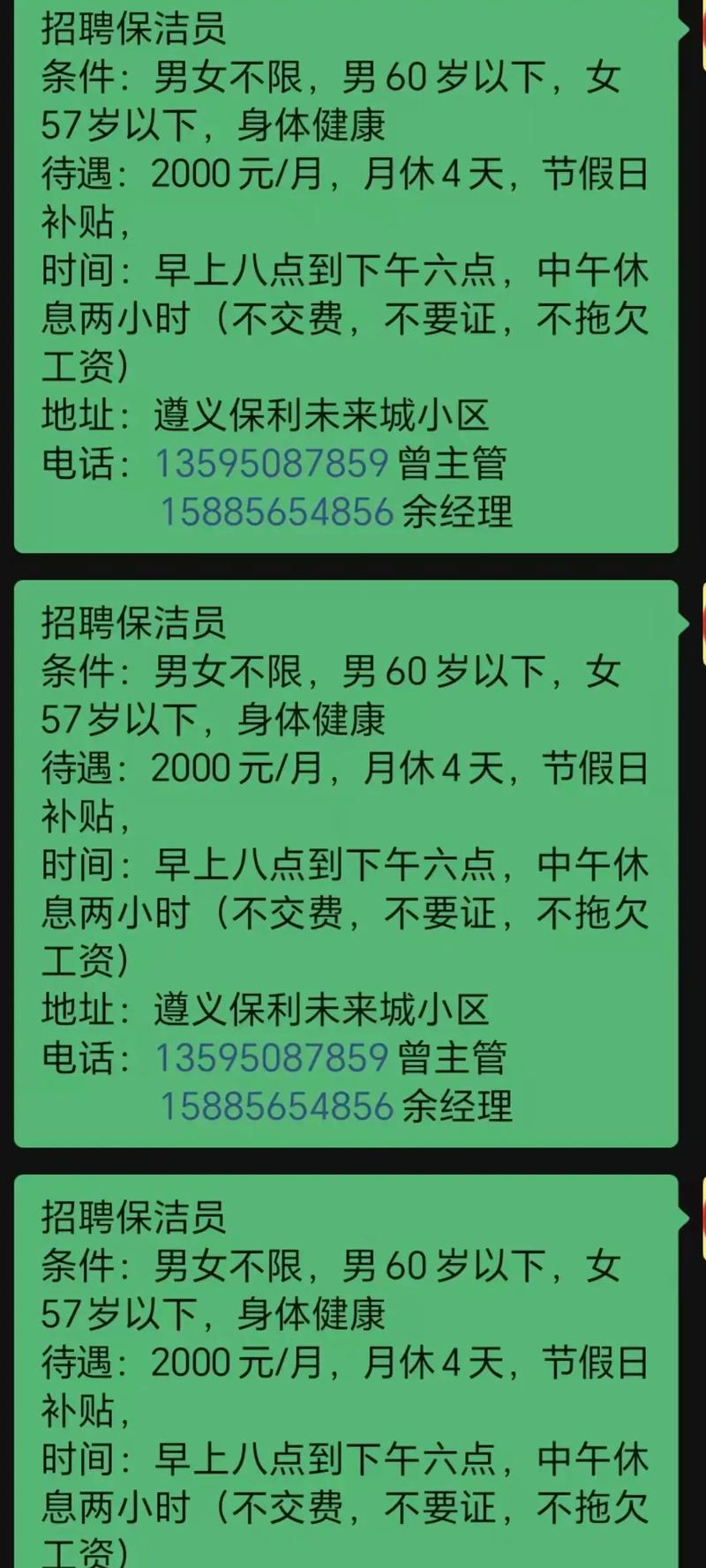Call 余经理's number 15885654856 in first message
The height and width of the screenshot is (1568, 706).
[278, 510]
